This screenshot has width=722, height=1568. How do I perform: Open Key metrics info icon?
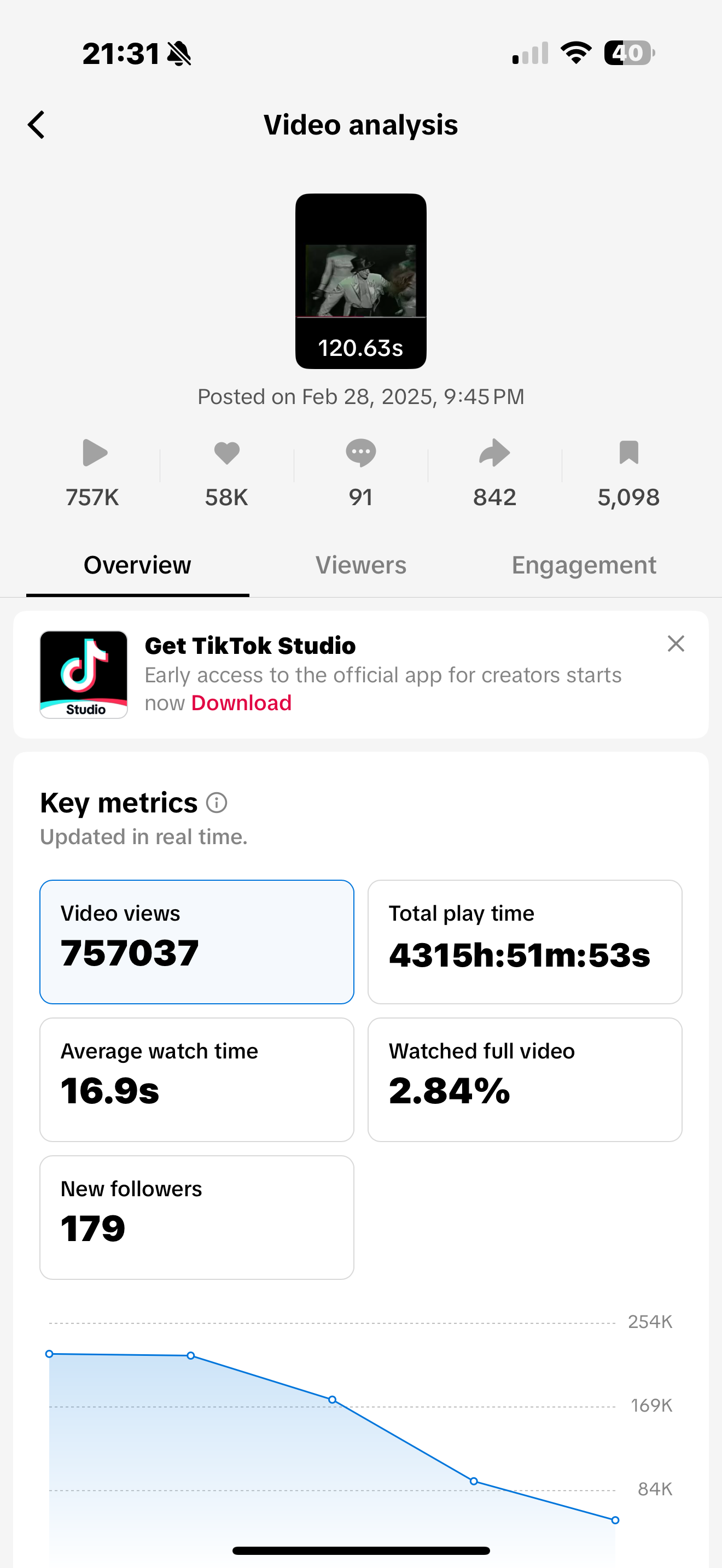(217, 803)
